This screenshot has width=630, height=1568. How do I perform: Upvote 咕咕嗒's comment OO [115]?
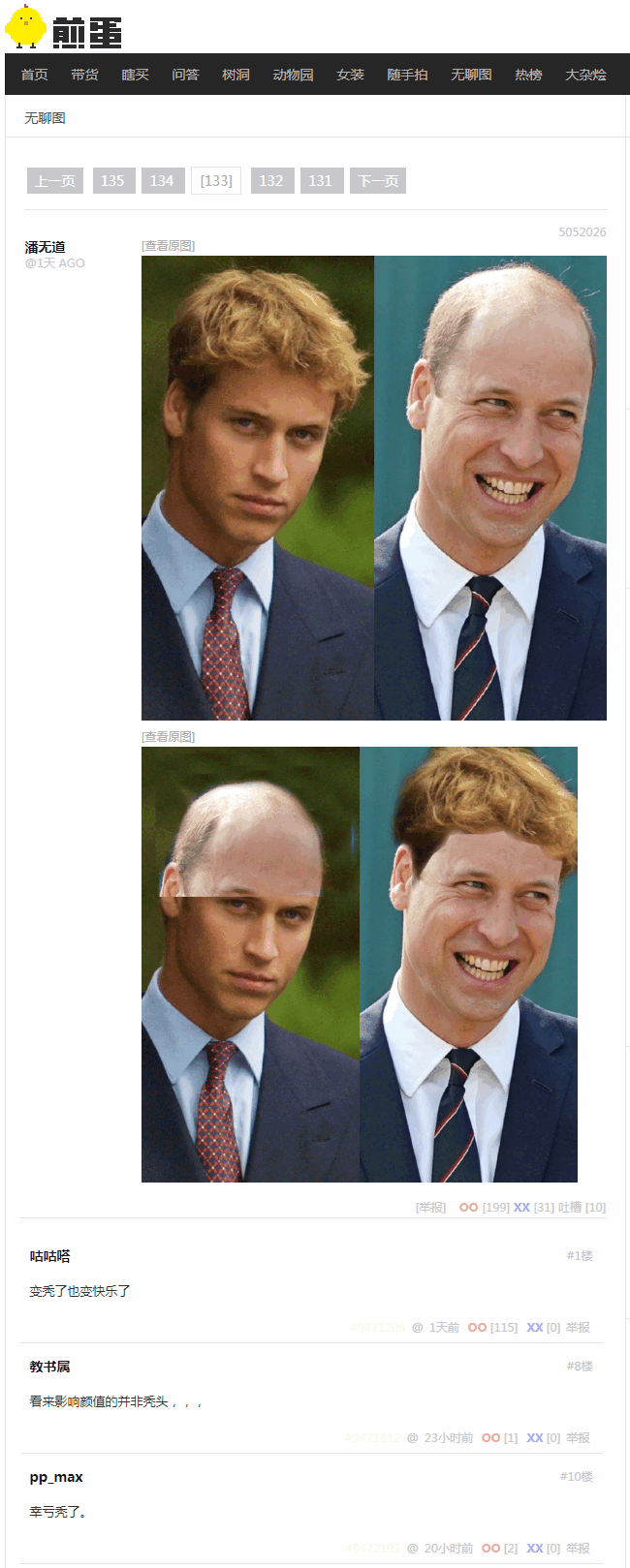coord(477,1328)
